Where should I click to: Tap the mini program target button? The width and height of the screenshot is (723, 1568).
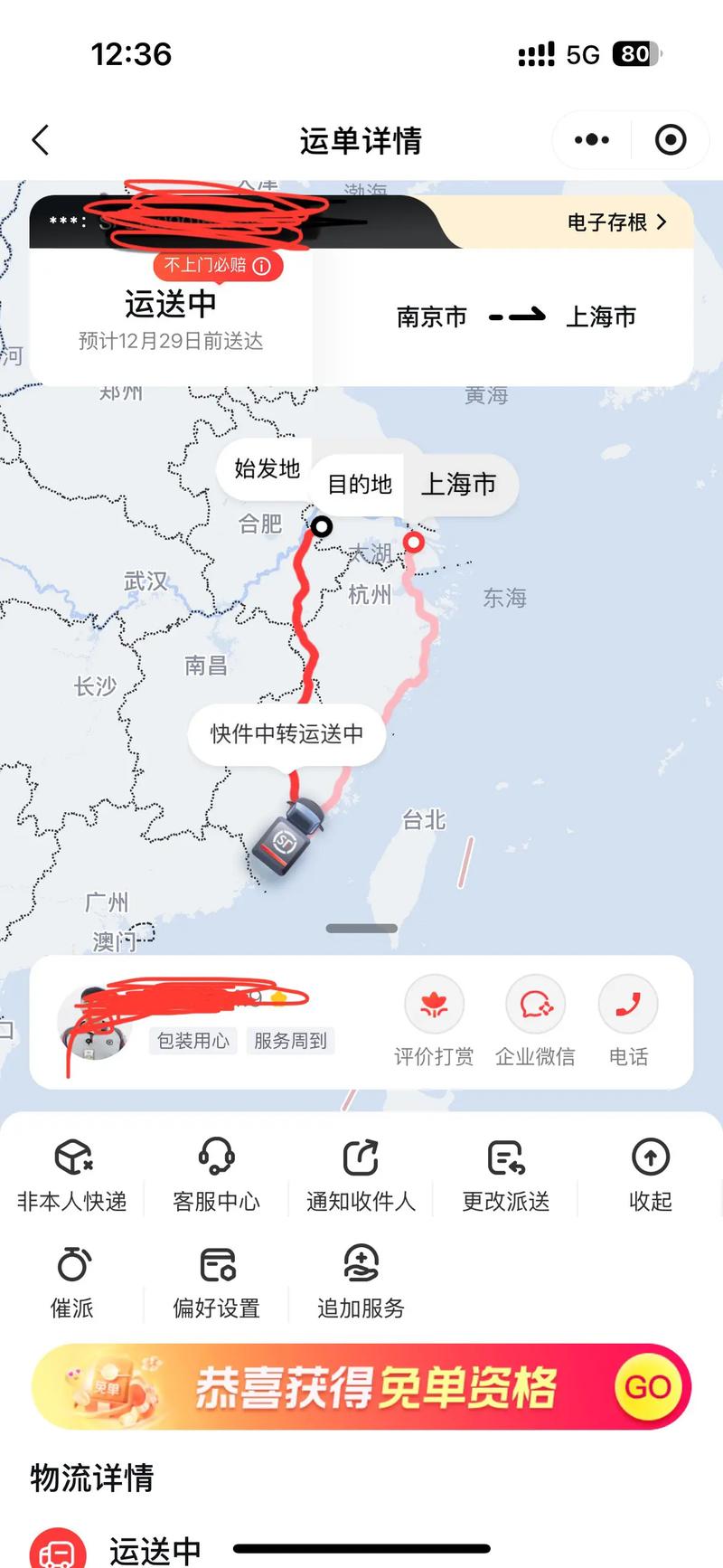[669, 140]
